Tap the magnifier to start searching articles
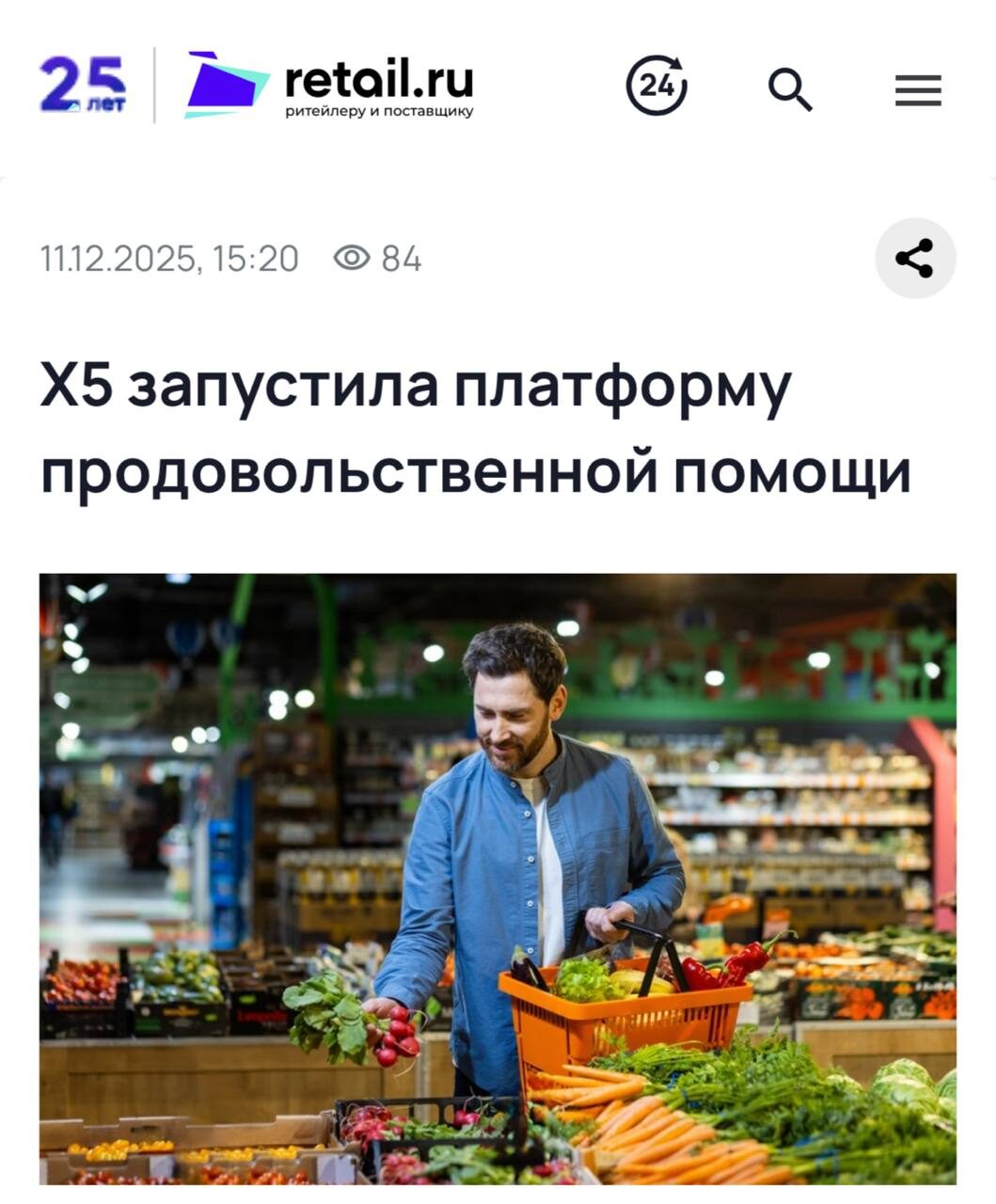Viewport: 996px width, 1204px height. point(790,89)
